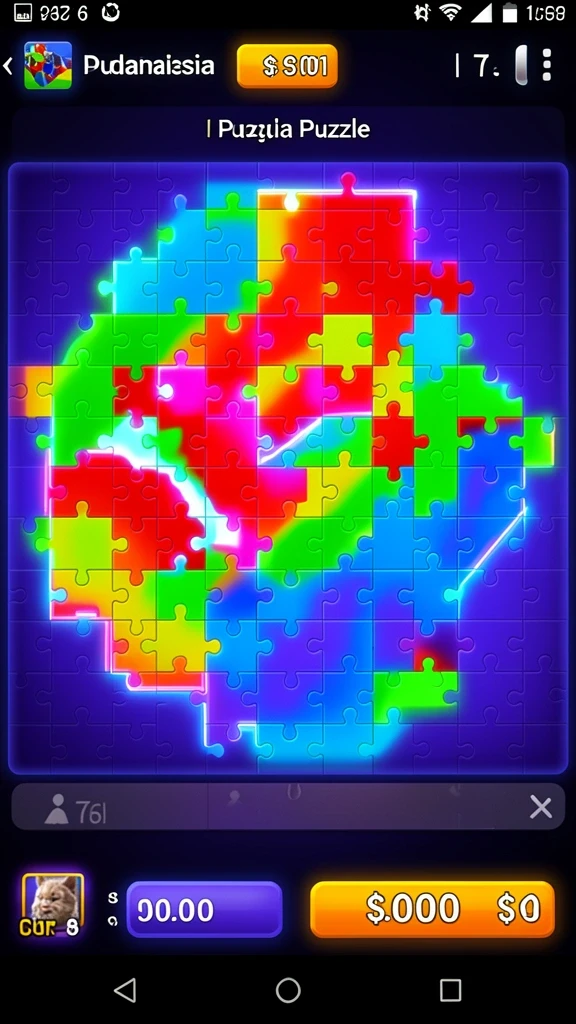Tap the orange $ S001 coin button
576x1024 pixels.
[x=287, y=66]
